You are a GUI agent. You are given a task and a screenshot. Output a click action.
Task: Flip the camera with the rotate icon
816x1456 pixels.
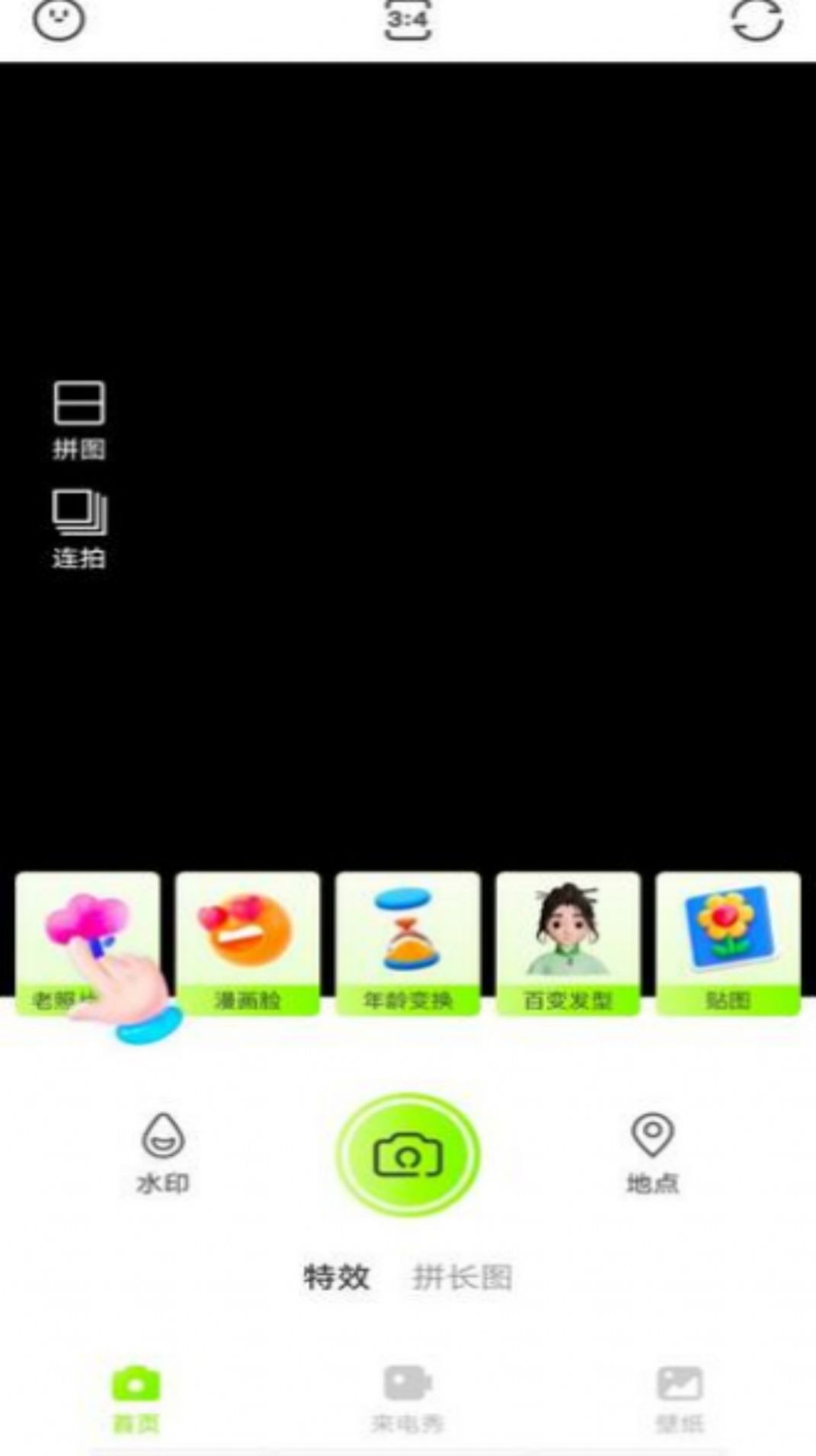coord(757,19)
